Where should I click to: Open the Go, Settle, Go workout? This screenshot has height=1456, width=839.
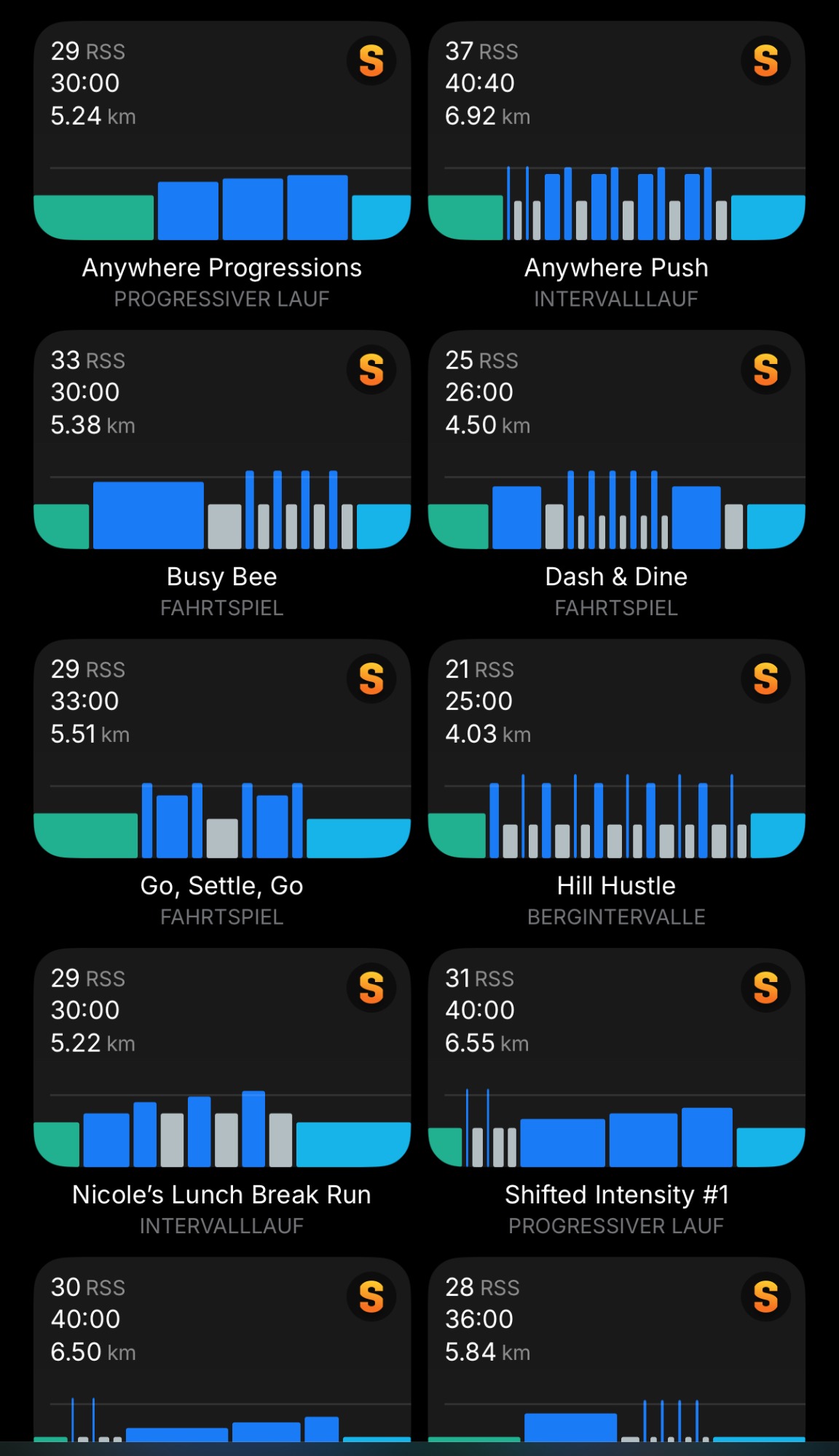click(x=222, y=748)
